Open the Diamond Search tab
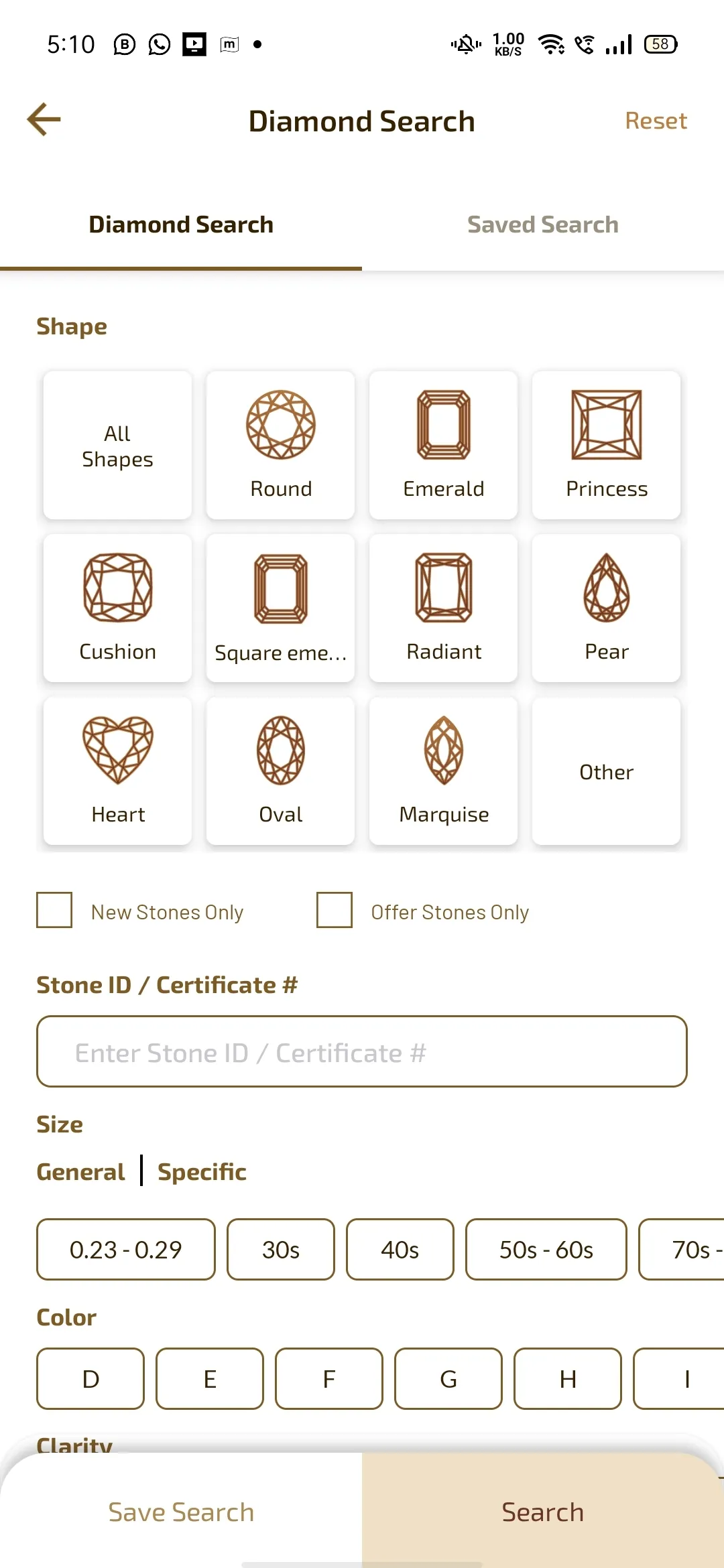724x1568 pixels. coord(180,224)
